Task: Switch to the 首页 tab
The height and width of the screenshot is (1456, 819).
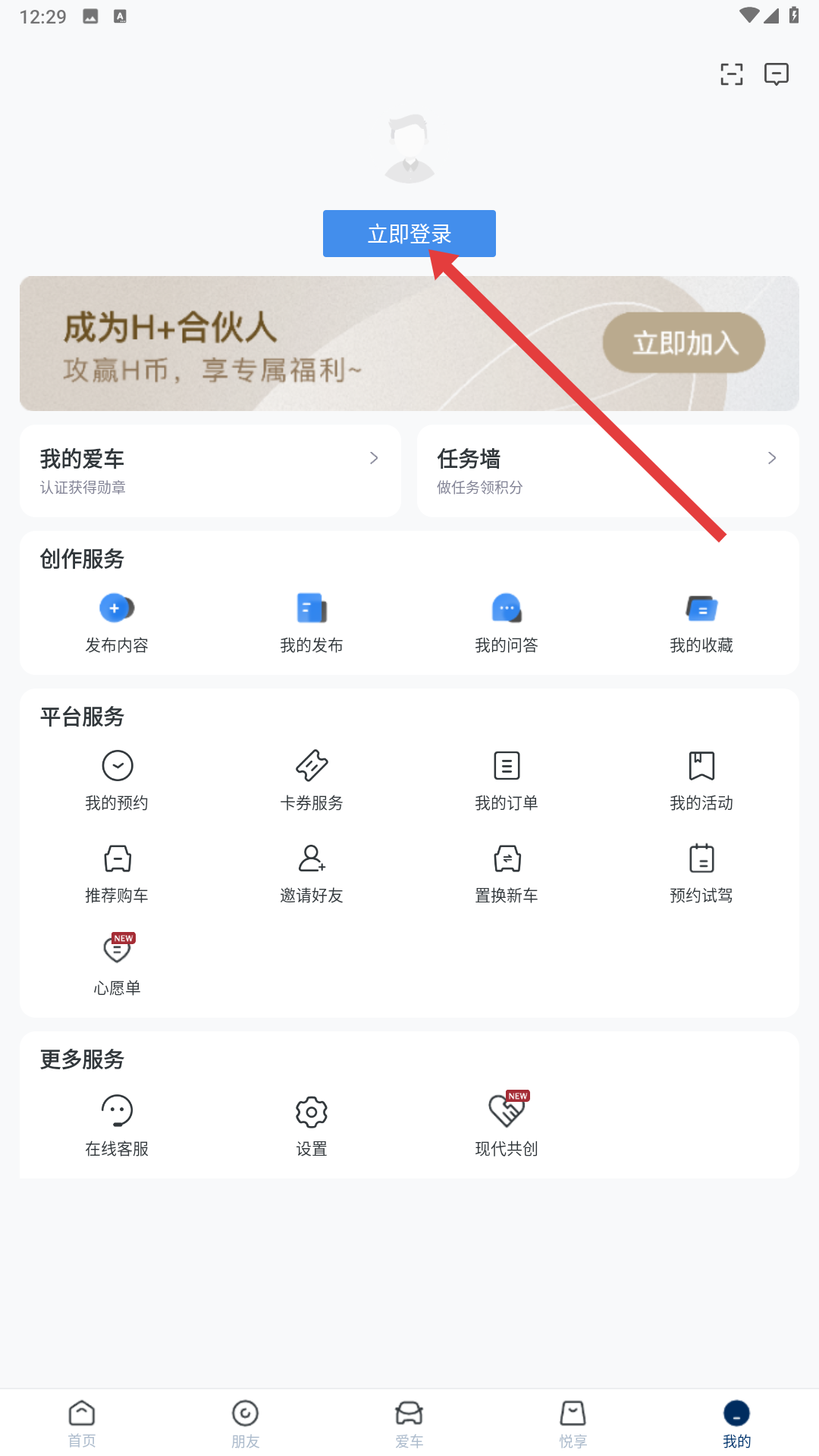Action: 82,1423
